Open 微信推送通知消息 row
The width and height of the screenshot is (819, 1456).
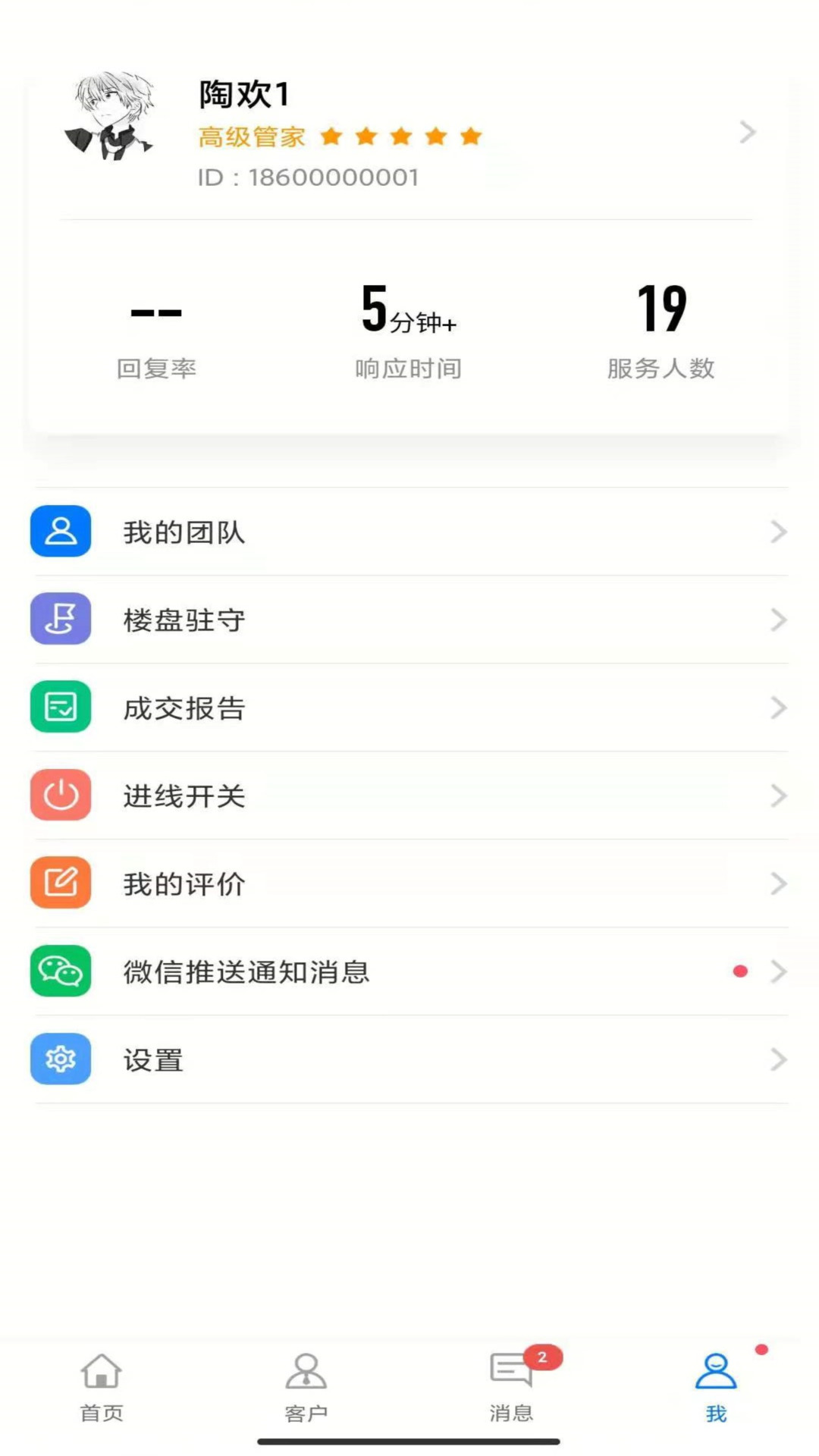tap(409, 972)
